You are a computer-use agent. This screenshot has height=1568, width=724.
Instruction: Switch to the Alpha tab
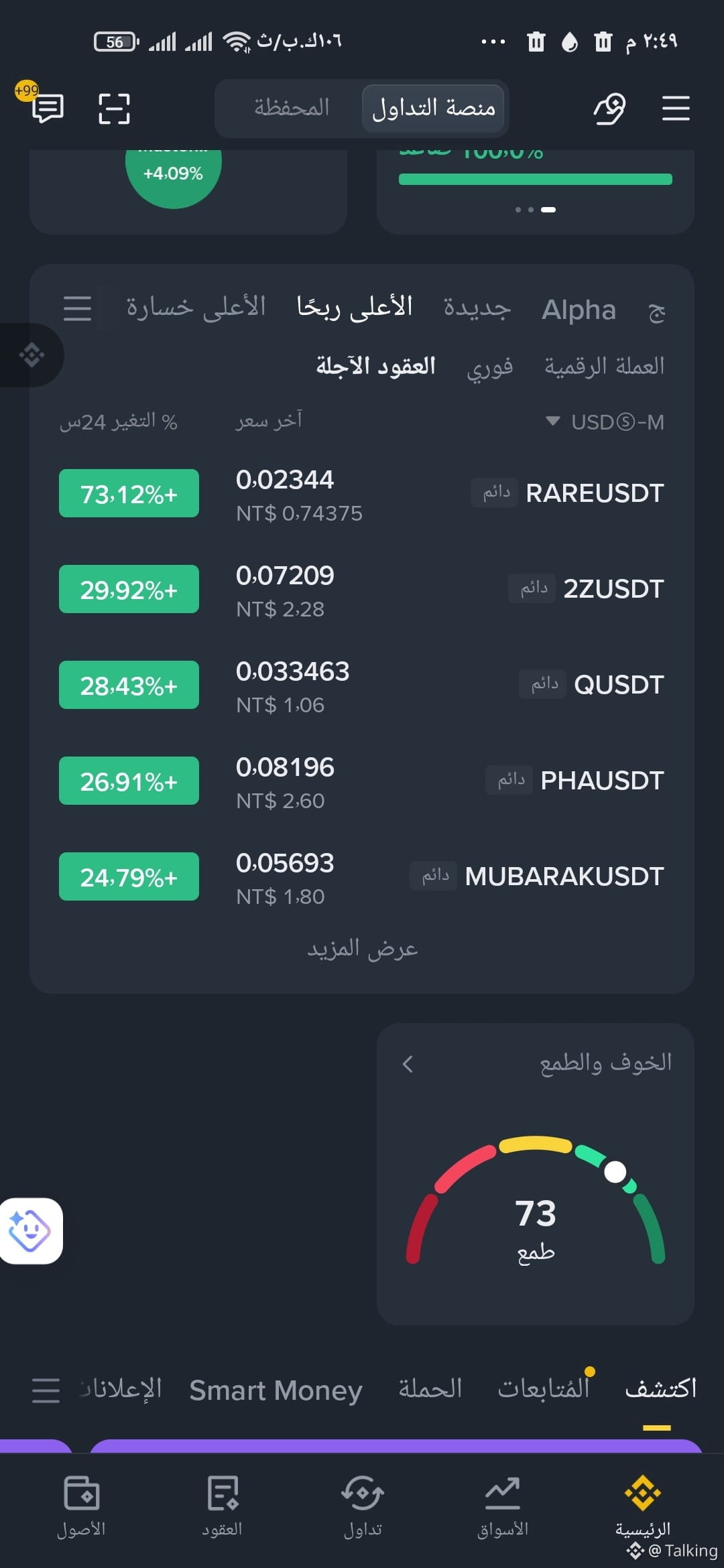pos(579,310)
